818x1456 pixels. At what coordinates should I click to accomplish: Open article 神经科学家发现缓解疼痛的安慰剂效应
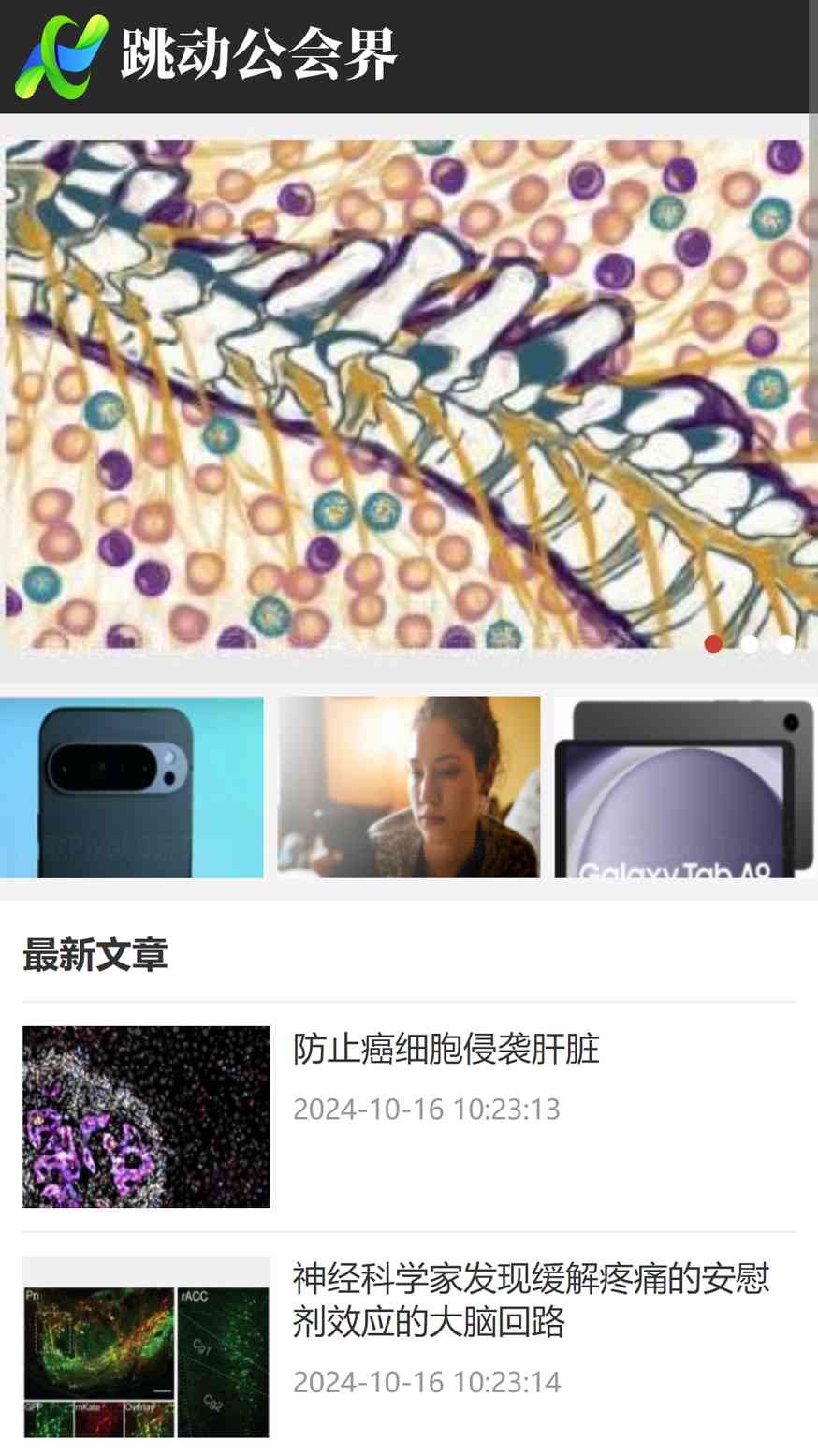pos(531,1300)
